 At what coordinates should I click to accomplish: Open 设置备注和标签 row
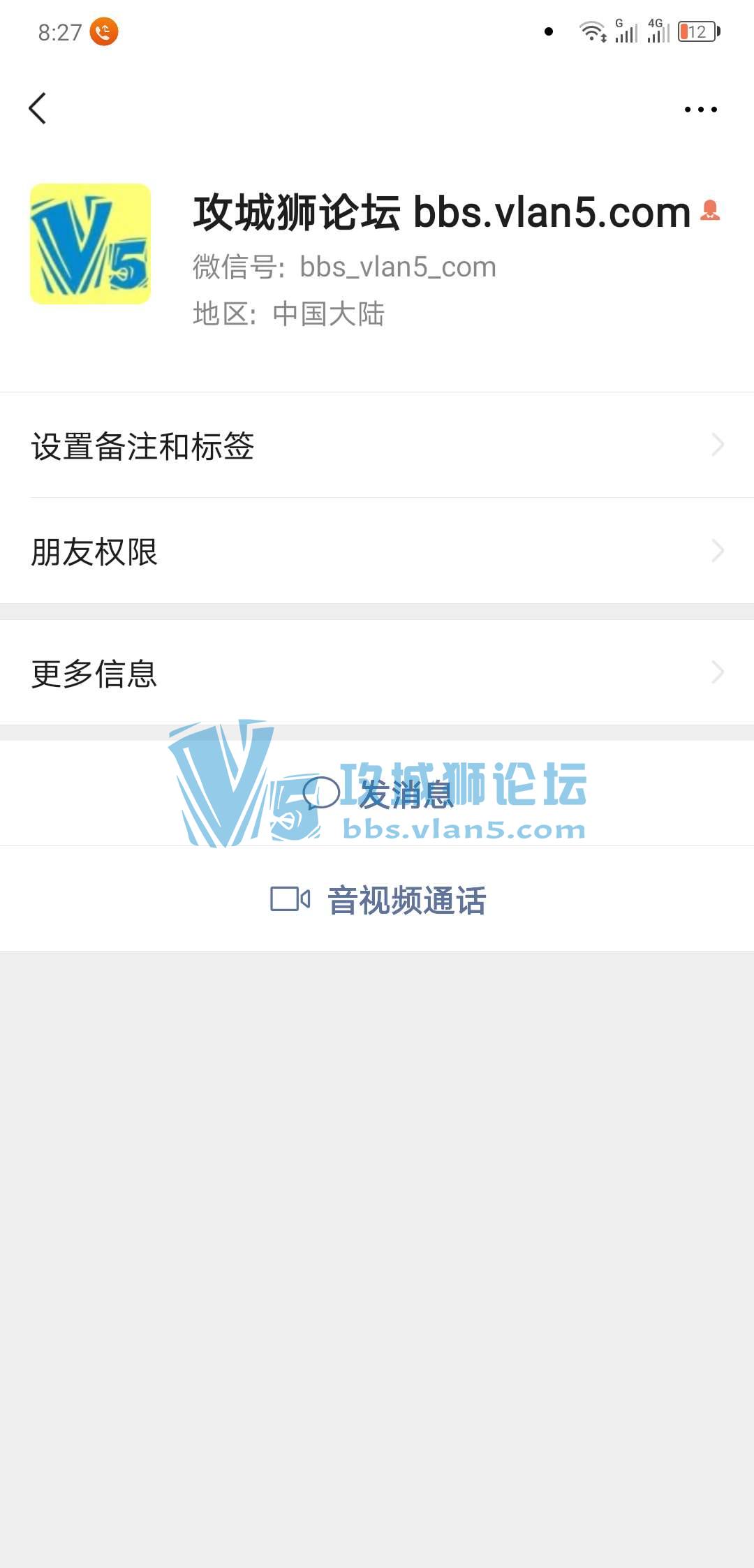pos(377,445)
